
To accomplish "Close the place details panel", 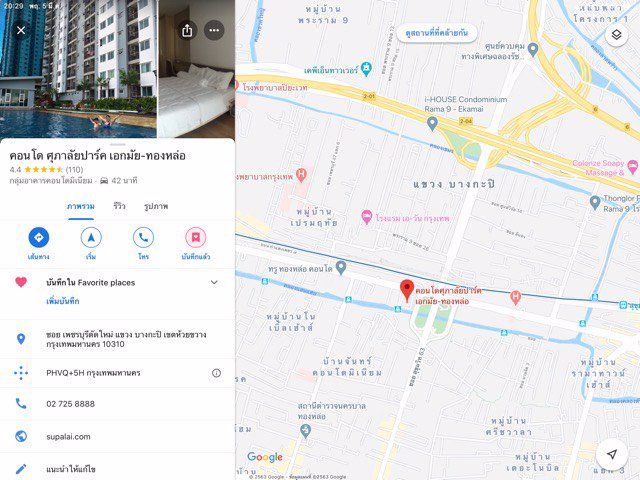I will click(x=21, y=30).
